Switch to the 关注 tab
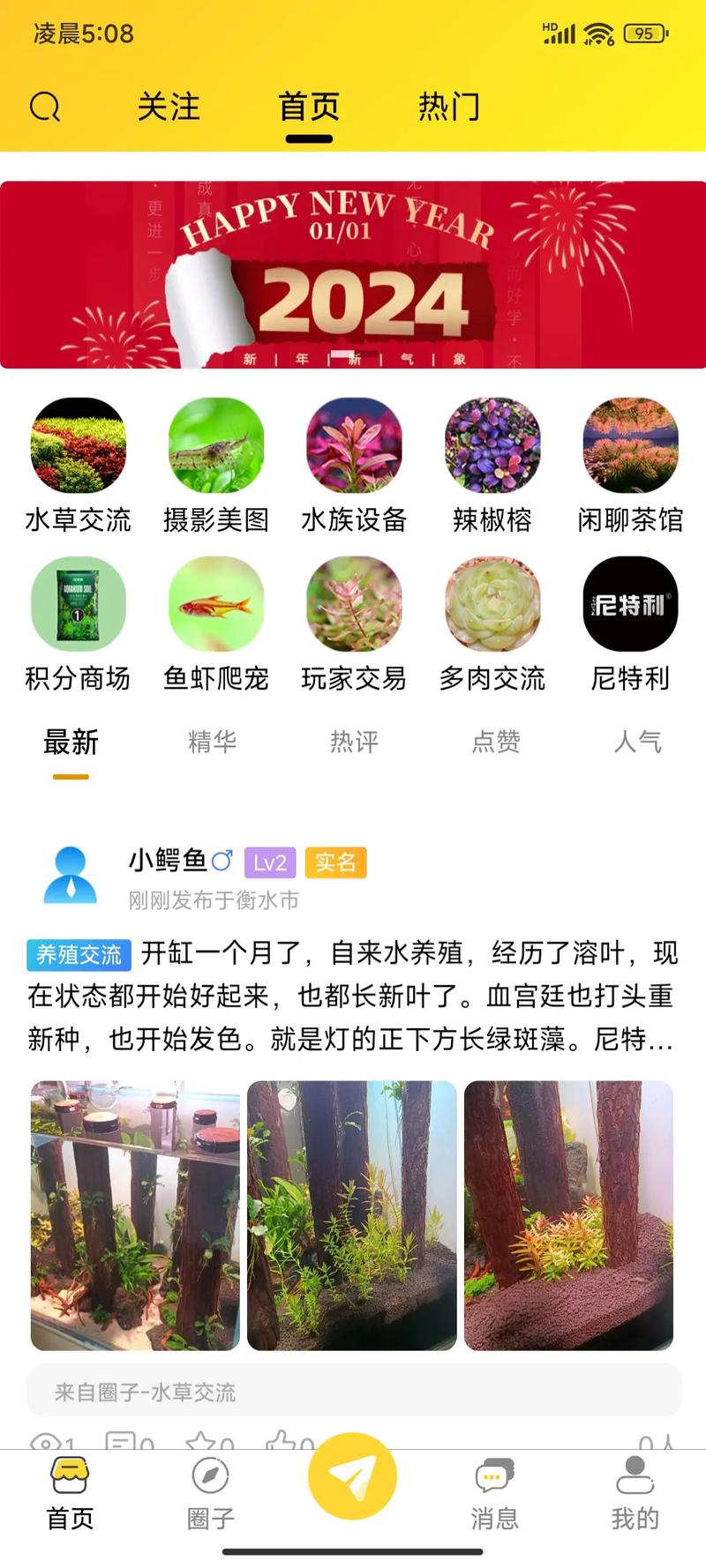Viewport: 706px width, 1568px height. point(169,108)
